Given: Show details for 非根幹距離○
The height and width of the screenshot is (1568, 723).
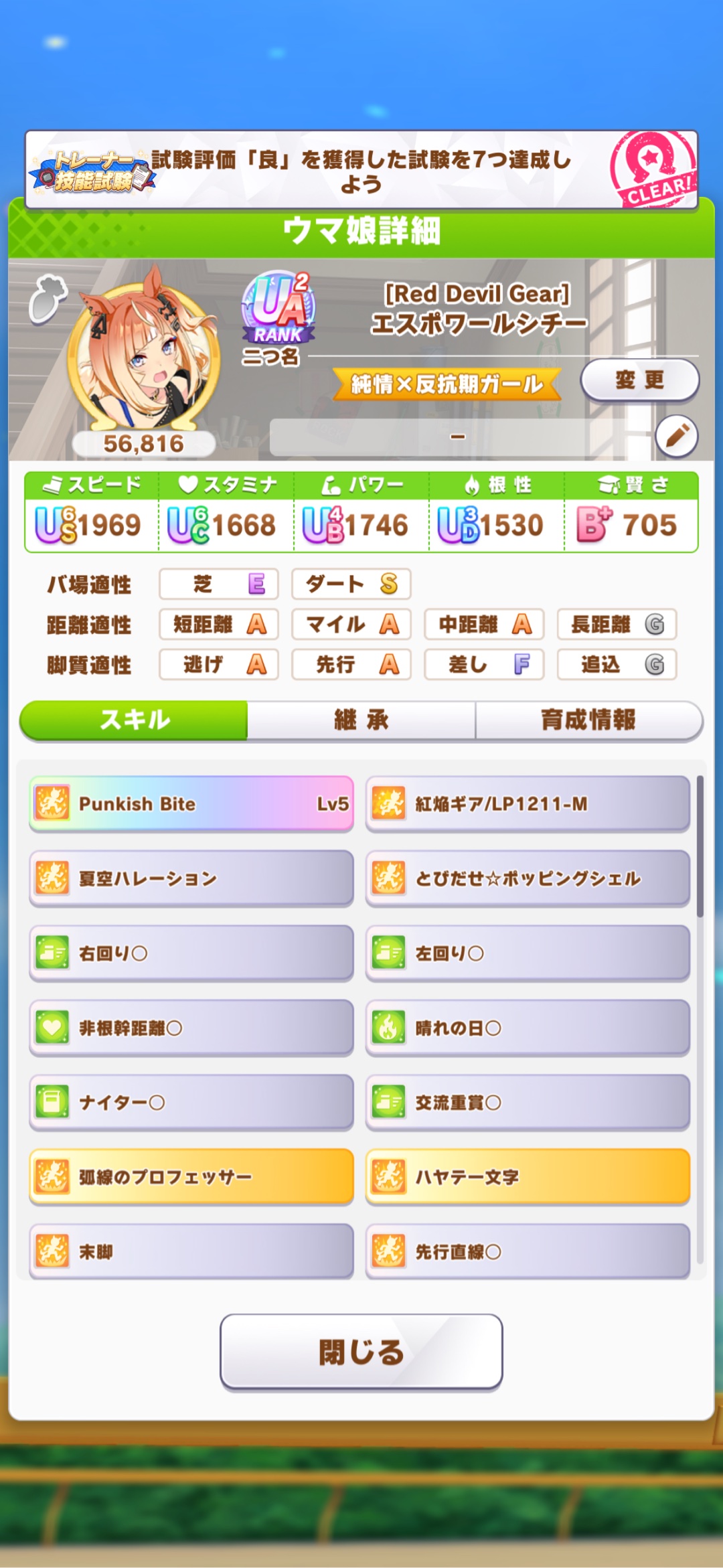Looking at the screenshot, I should [x=191, y=1028].
